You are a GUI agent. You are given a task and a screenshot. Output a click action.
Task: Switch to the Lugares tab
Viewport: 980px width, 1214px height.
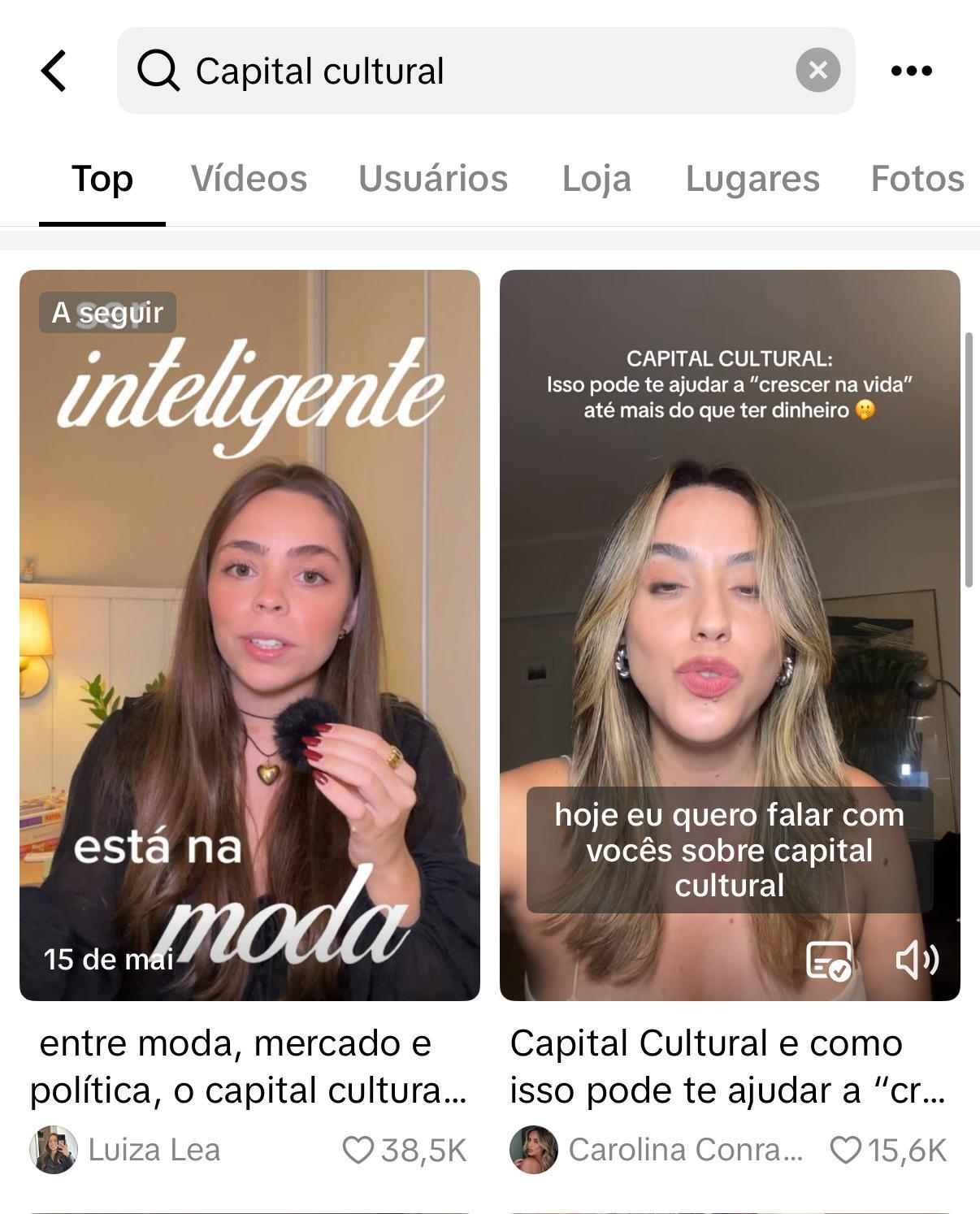coord(752,179)
